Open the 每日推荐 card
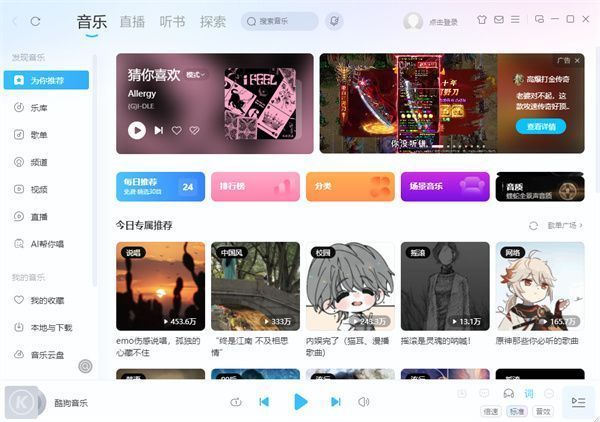The image size is (600, 422). [x=160, y=186]
